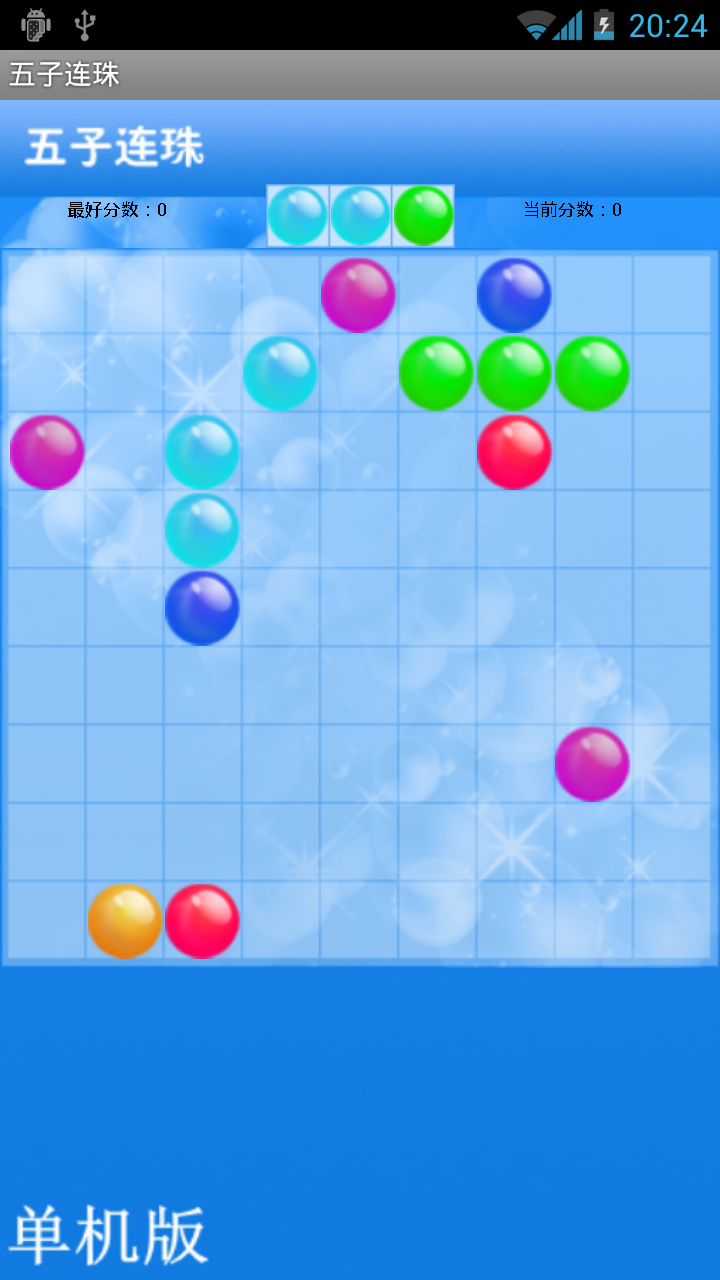Select the rightmost green ball
Screen dimensions: 720x1280
(592, 373)
